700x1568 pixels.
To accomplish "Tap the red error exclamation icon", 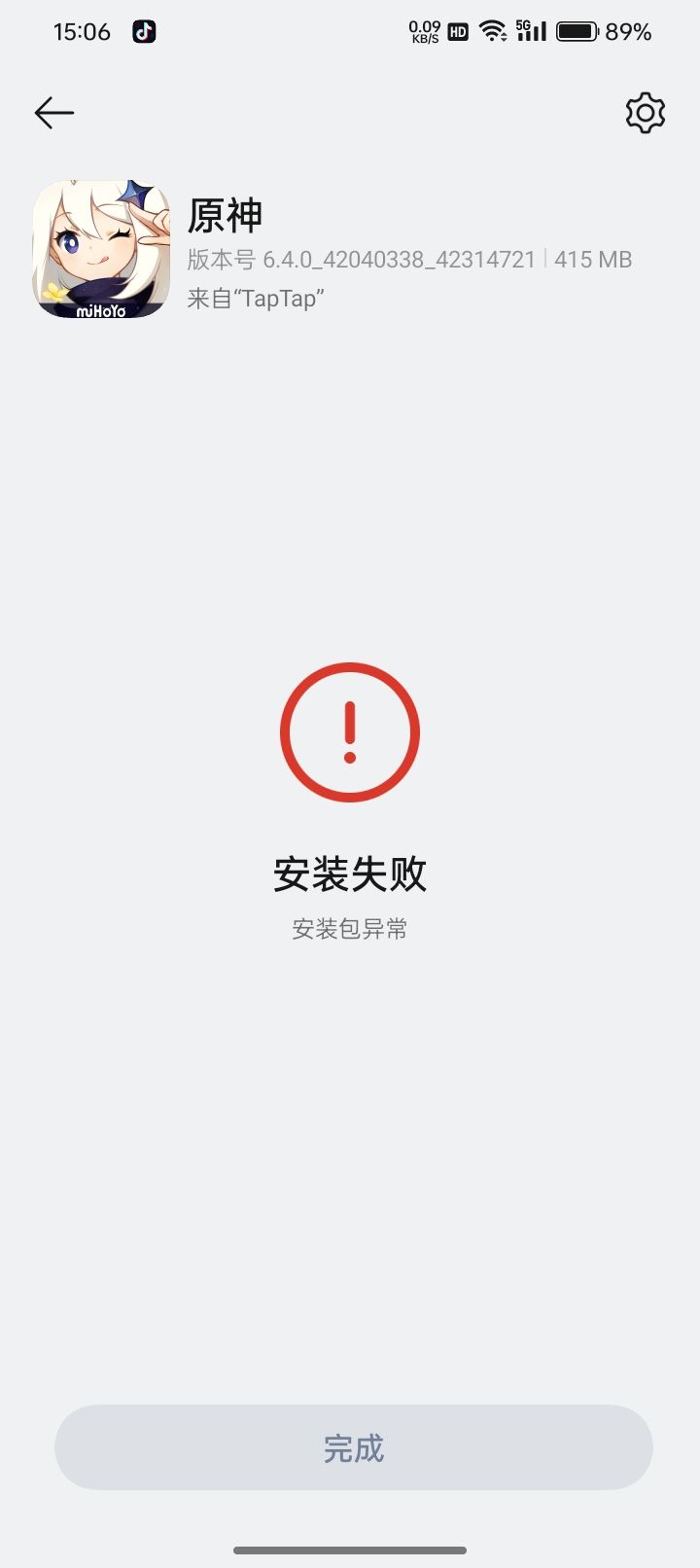I will tap(350, 731).
